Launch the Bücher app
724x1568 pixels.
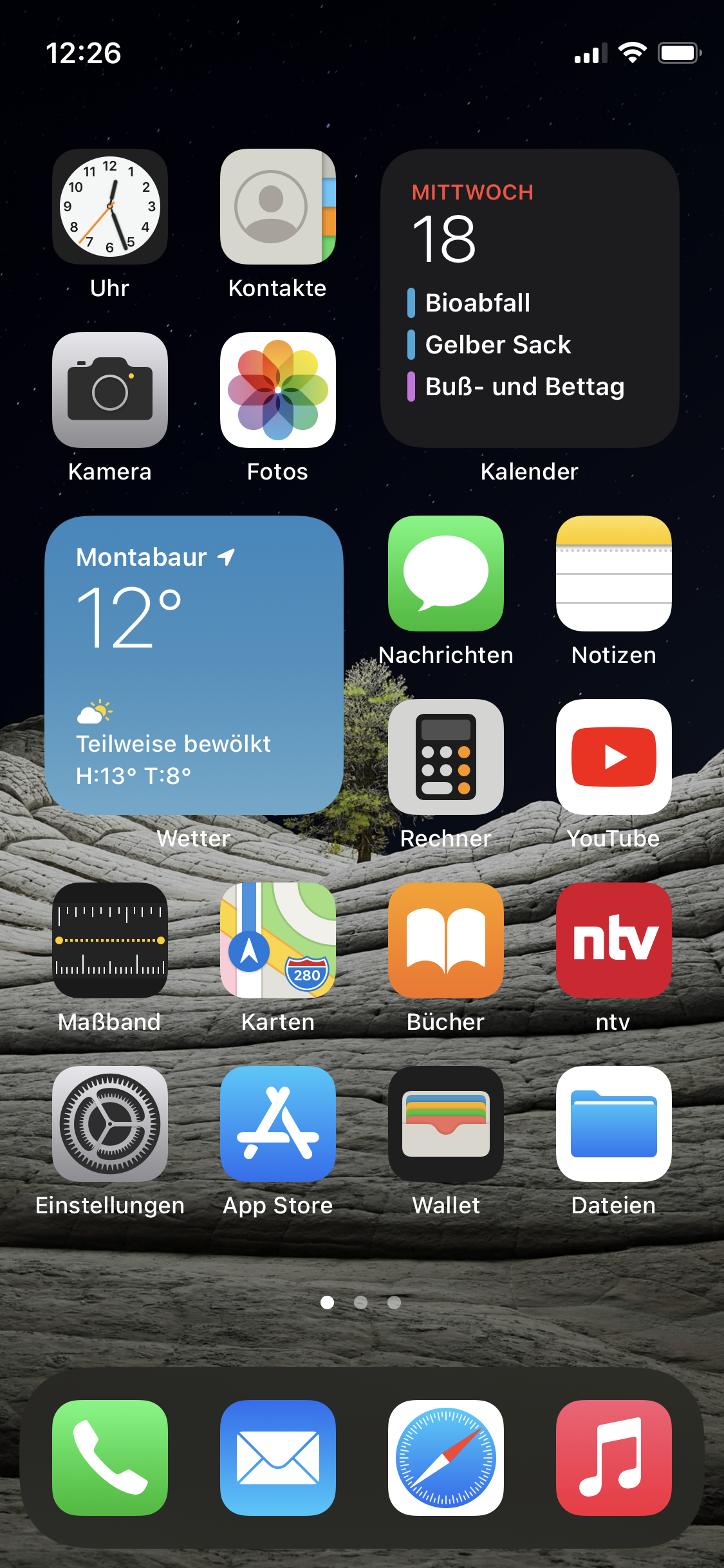[446, 940]
